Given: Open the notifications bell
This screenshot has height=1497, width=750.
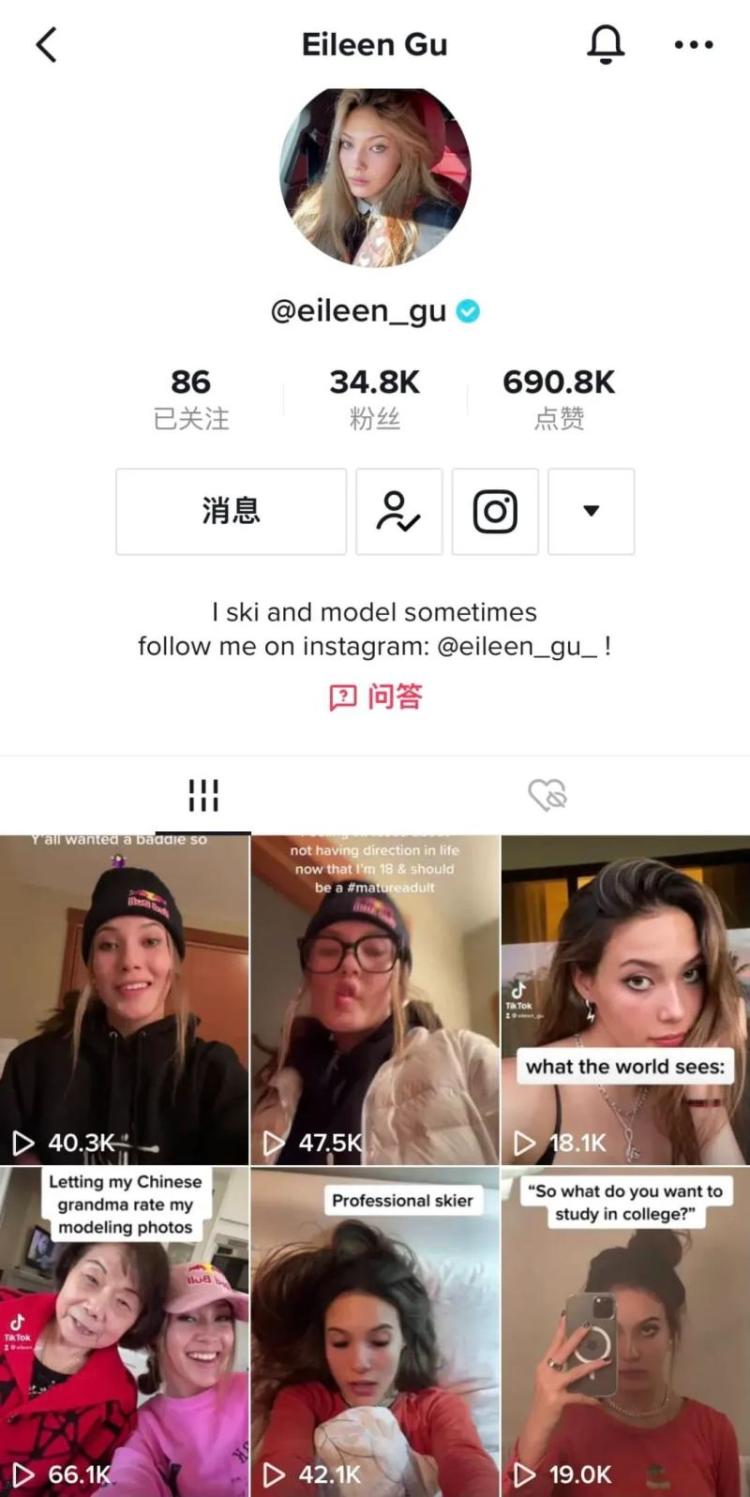Looking at the screenshot, I should pyautogui.click(x=605, y=45).
